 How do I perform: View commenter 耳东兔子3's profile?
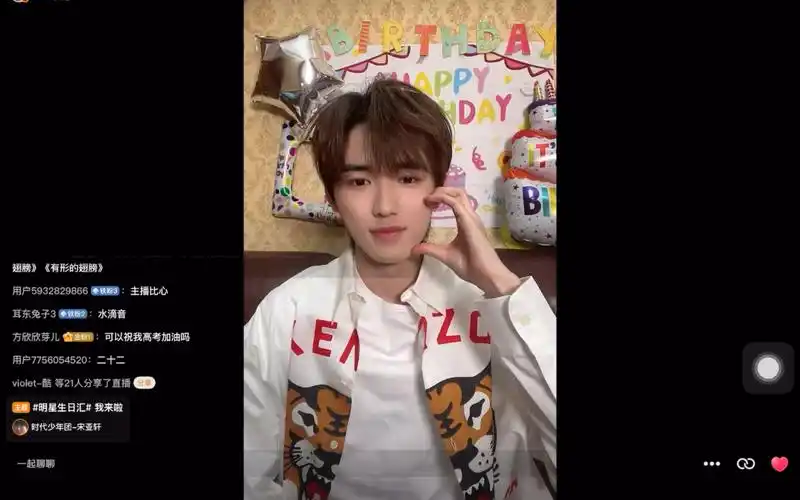33,314
